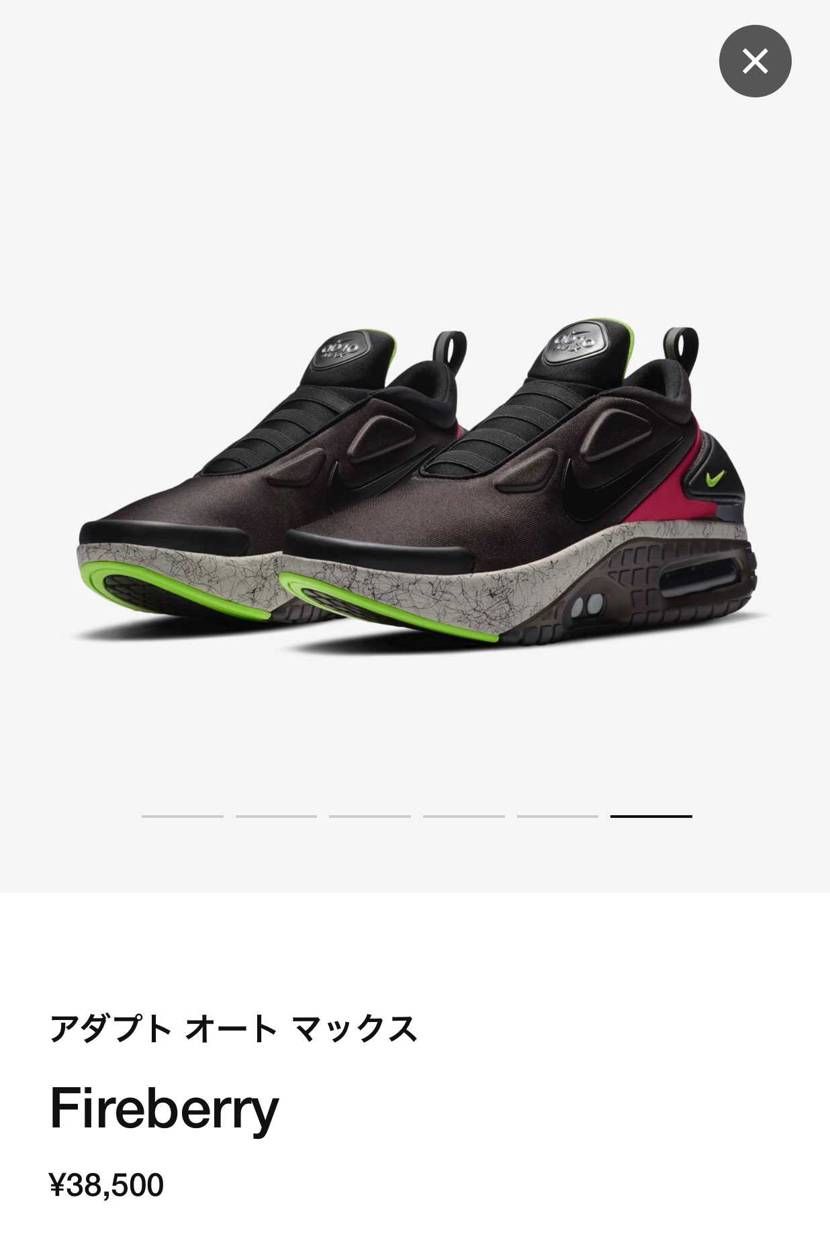
Task: Select the third carousel indicator bar
Action: pyautogui.click(x=369, y=816)
